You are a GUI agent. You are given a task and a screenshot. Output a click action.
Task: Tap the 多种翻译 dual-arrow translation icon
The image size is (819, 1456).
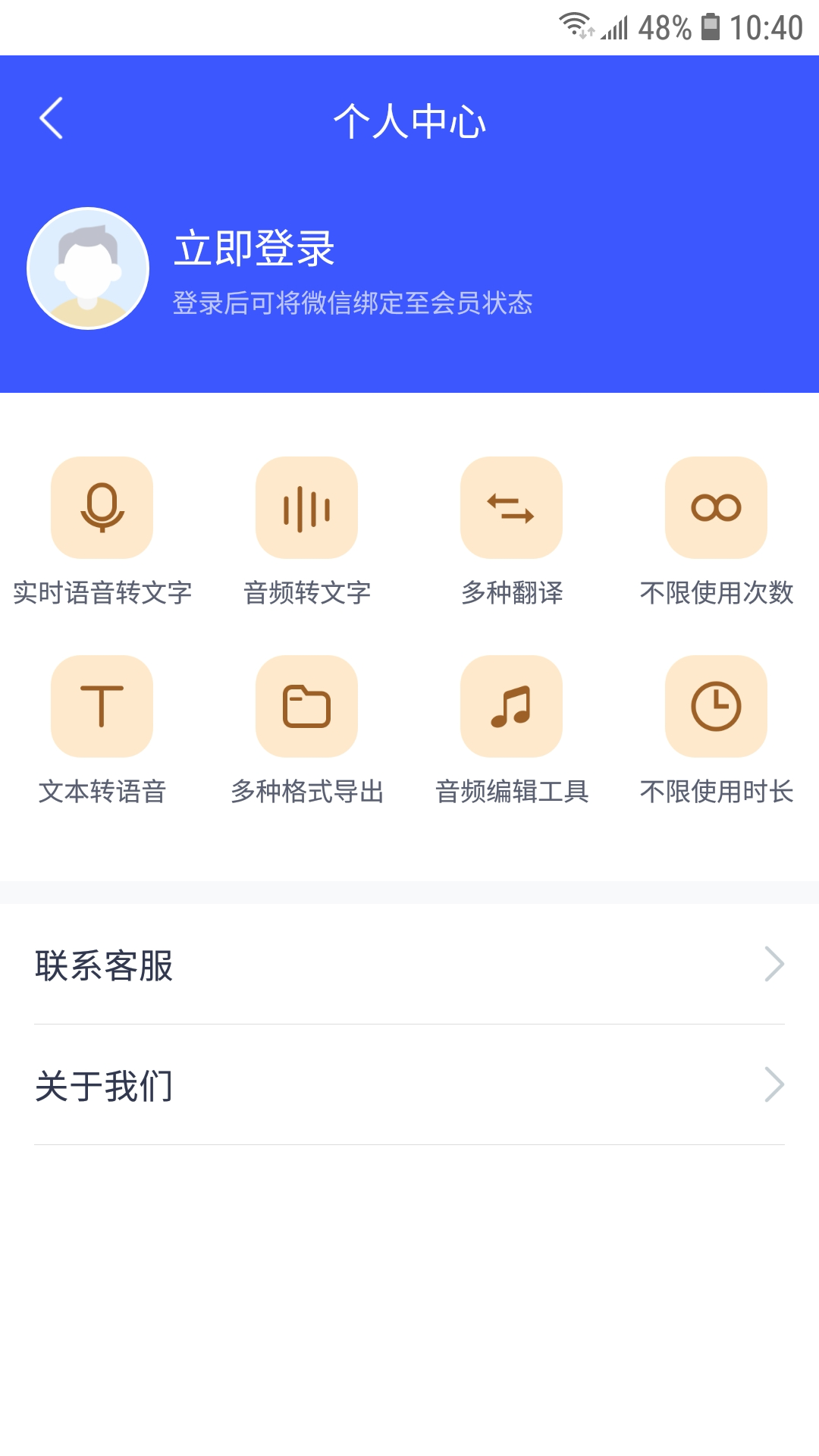click(x=511, y=508)
